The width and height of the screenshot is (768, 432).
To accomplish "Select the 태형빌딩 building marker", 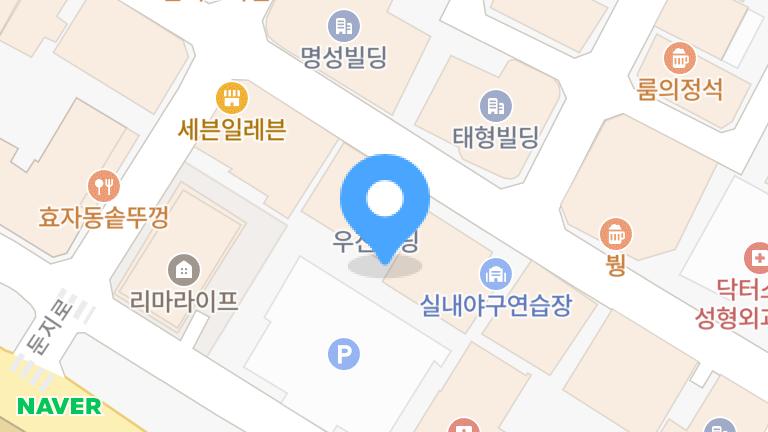I will pyautogui.click(x=495, y=104).
